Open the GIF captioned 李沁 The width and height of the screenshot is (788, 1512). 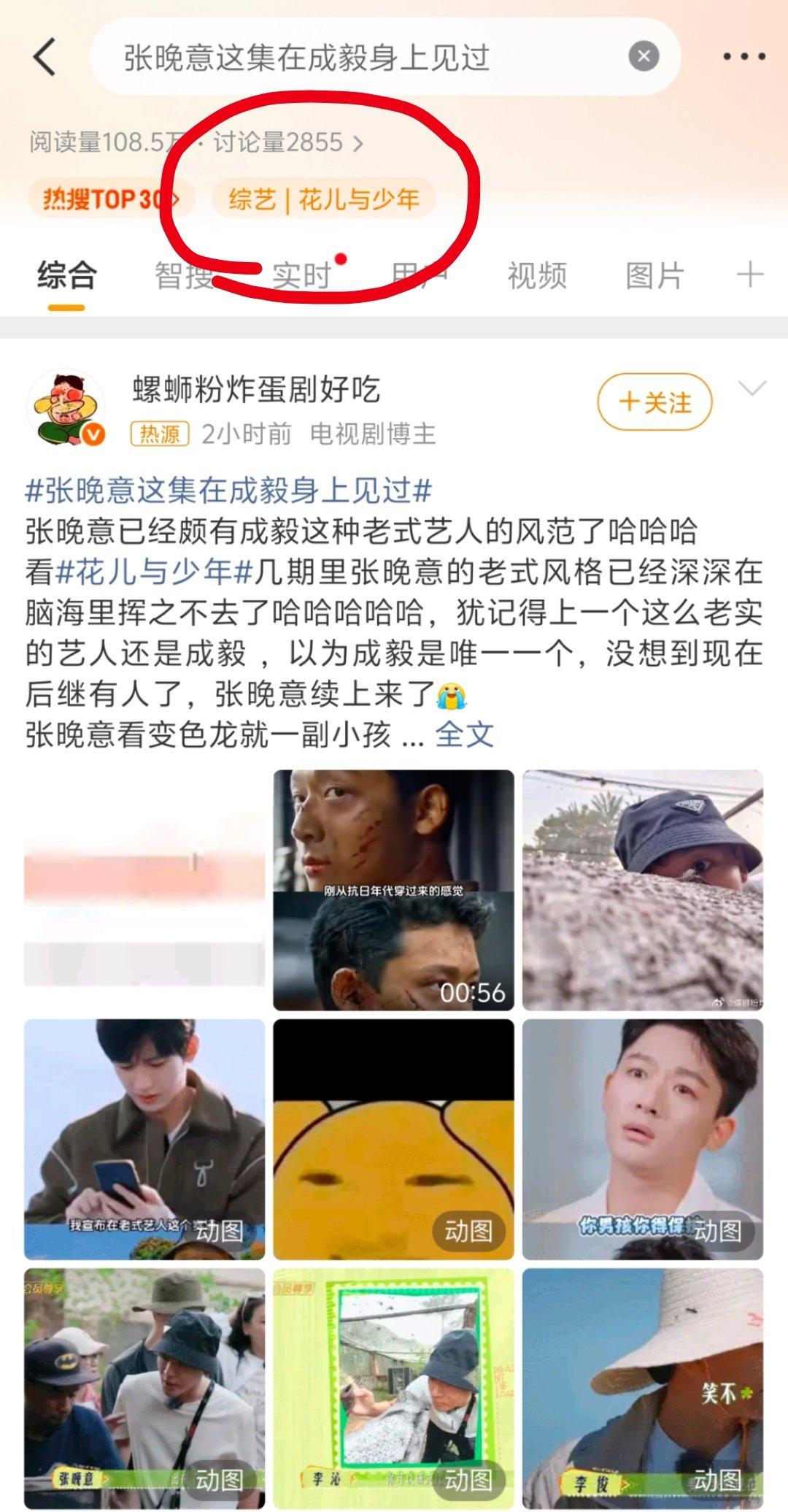[393, 1389]
